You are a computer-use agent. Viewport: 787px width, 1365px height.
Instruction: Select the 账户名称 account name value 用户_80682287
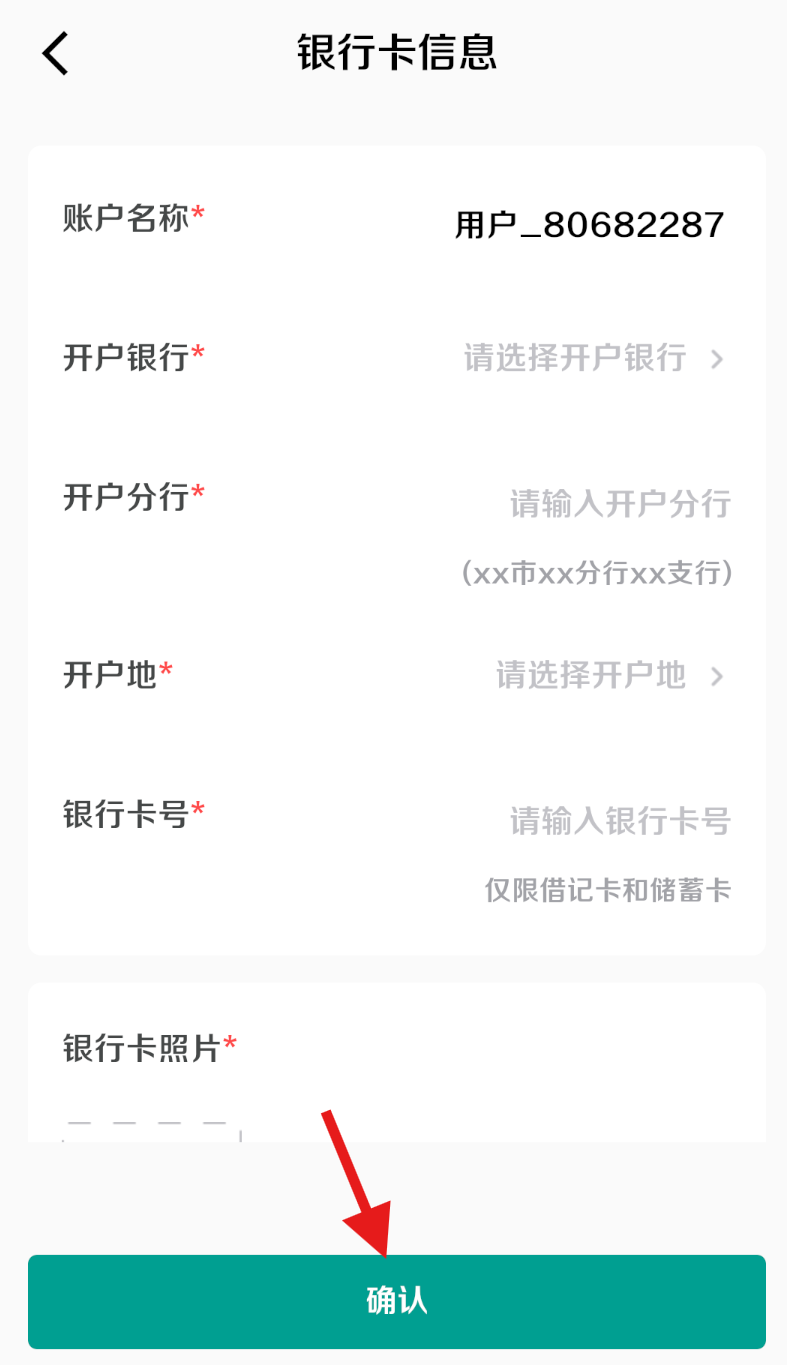point(590,223)
